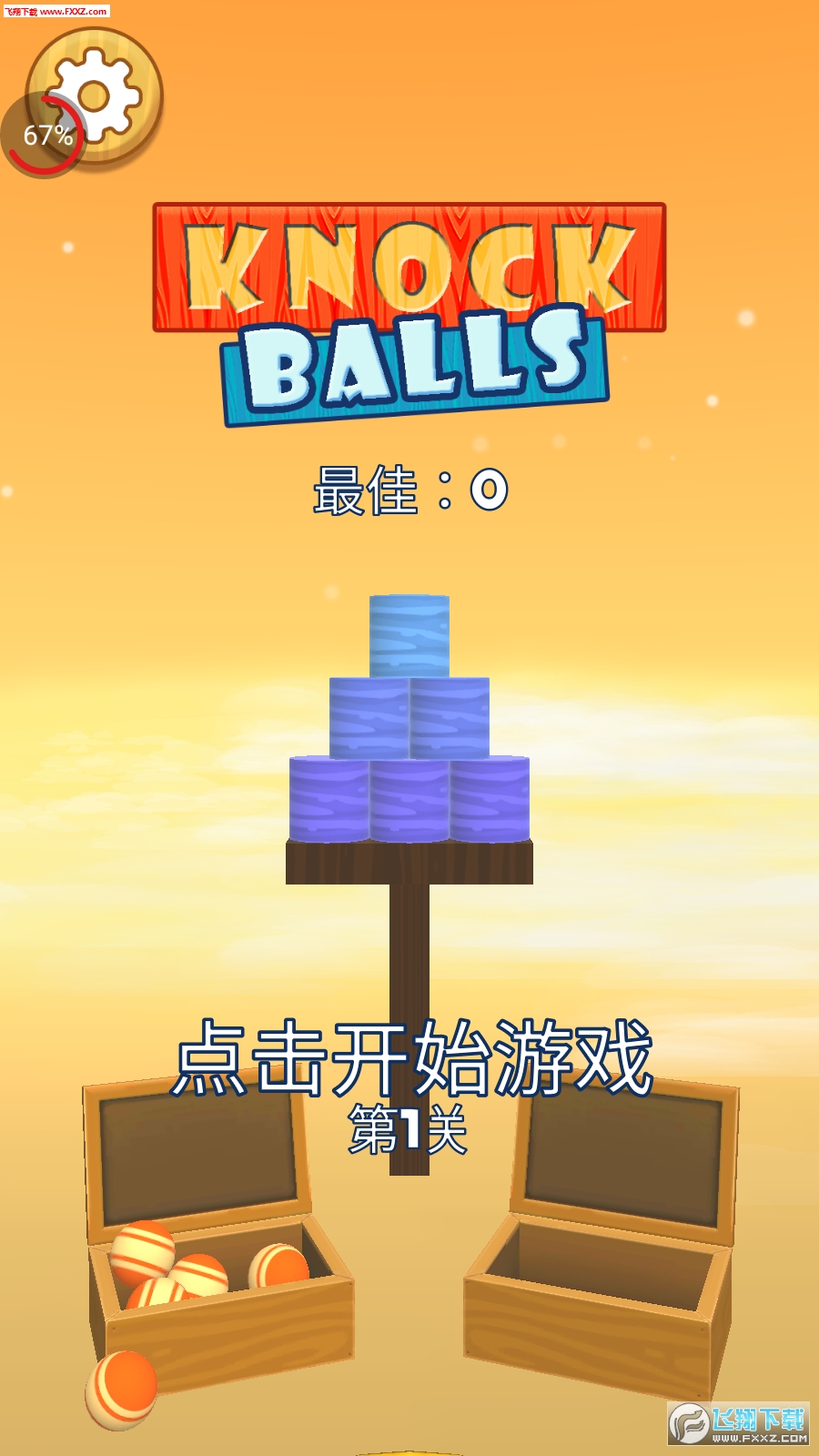Tap 点击开始游戏 to start level 1
The image size is (819, 1456).
411,1058
